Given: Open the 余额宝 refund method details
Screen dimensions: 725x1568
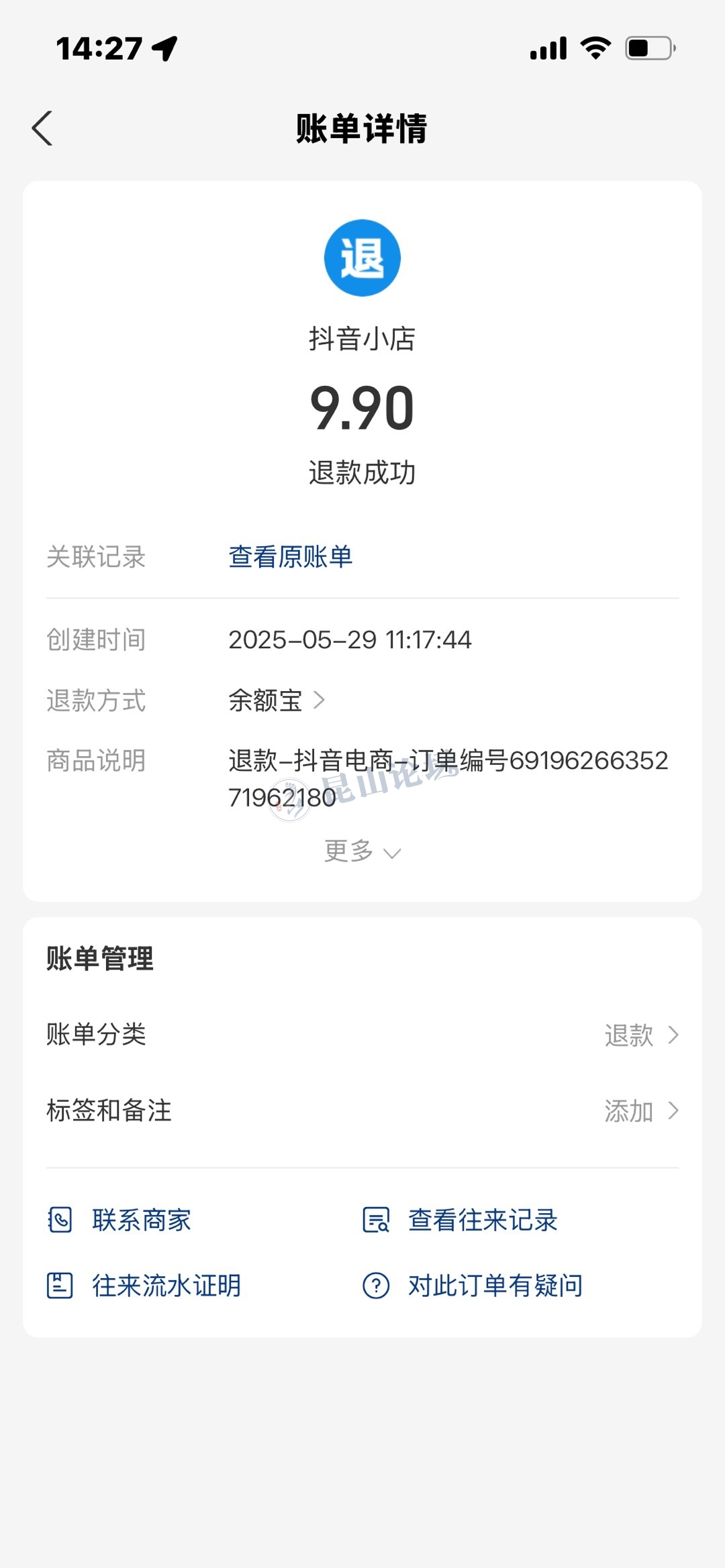Looking at the screenshot, I should point(277,700).
